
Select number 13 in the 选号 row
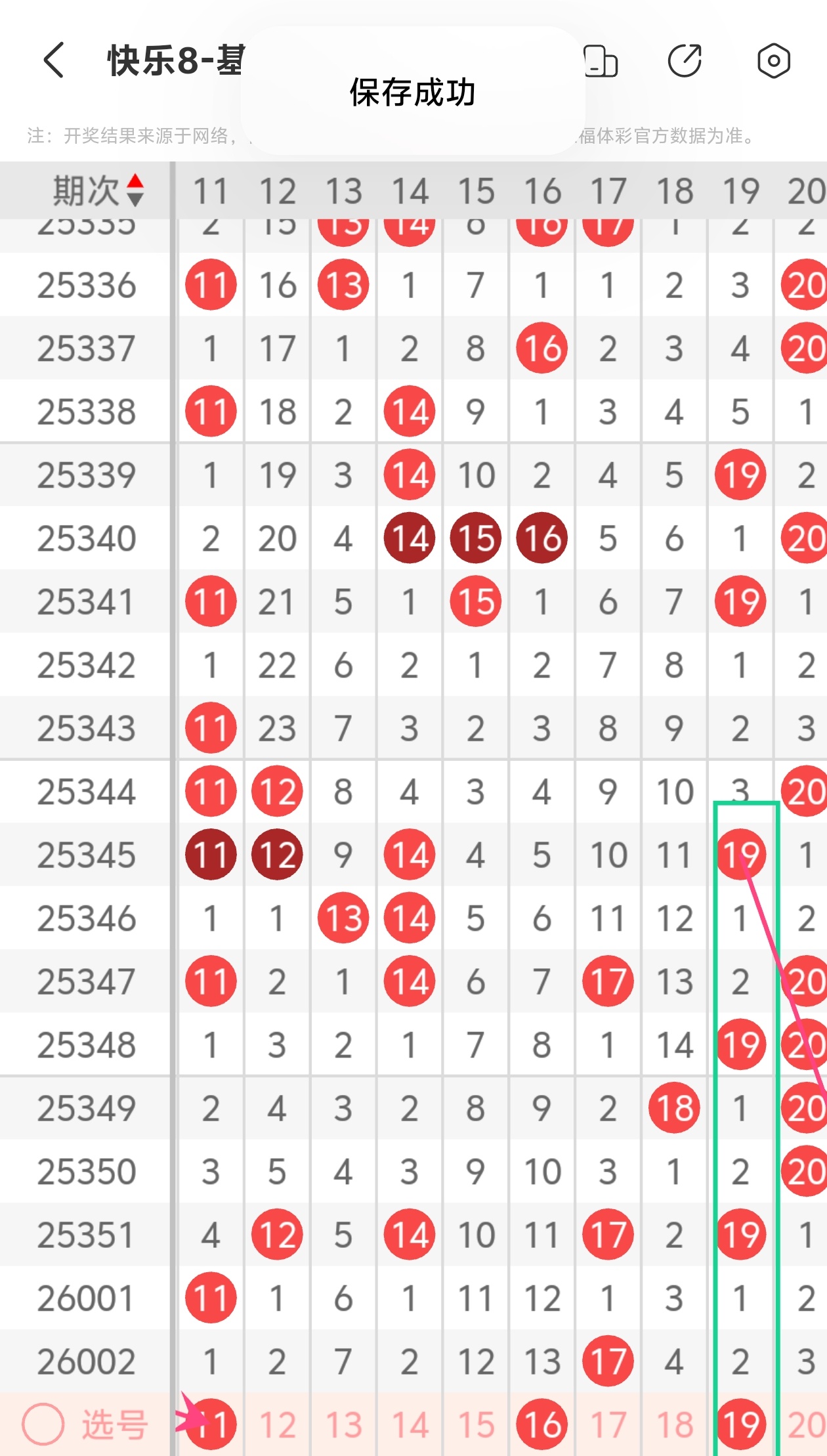[343, 1424]
